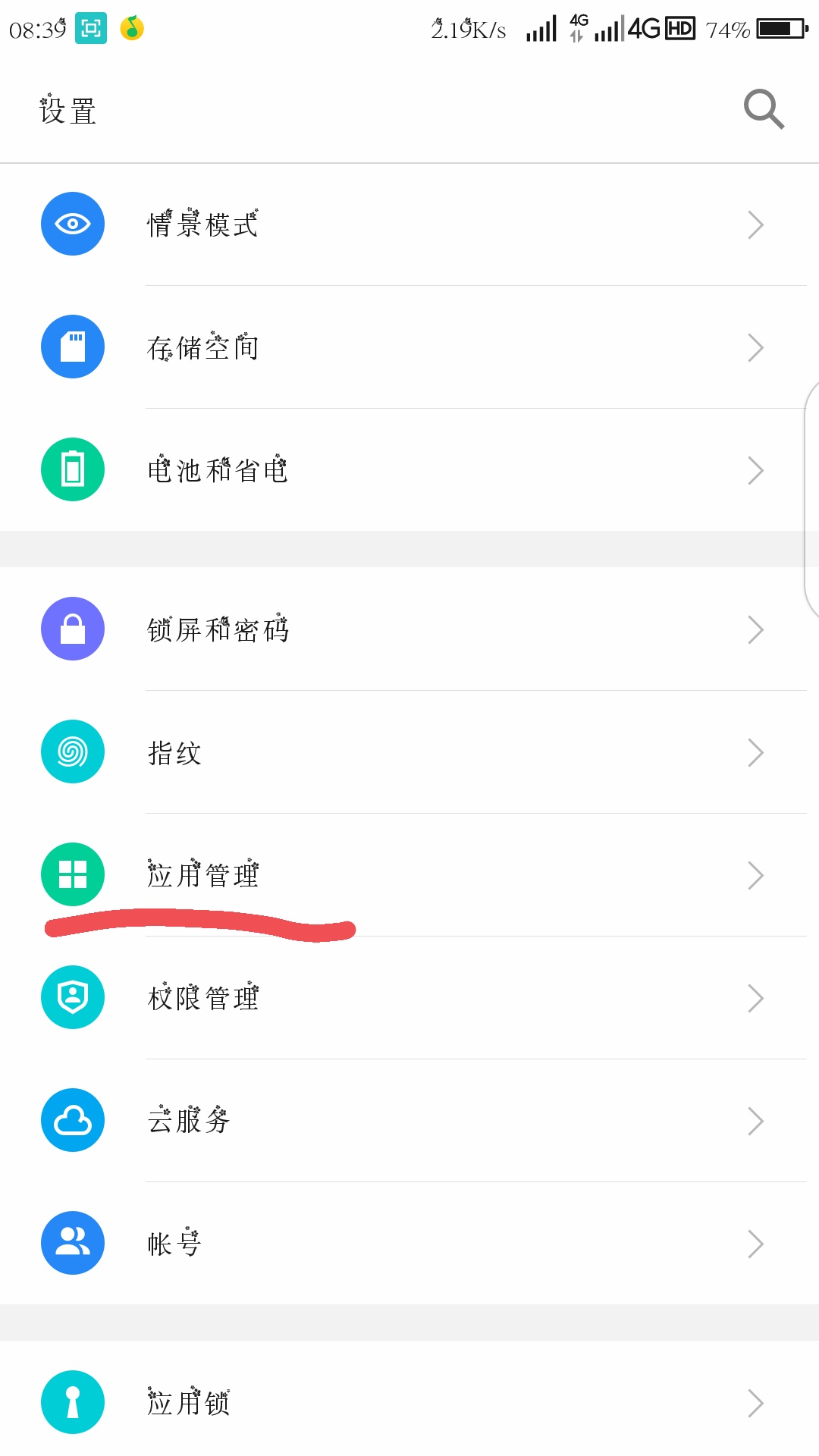
Task: Open the settings search icon
Action: click(x=763, y=110)
